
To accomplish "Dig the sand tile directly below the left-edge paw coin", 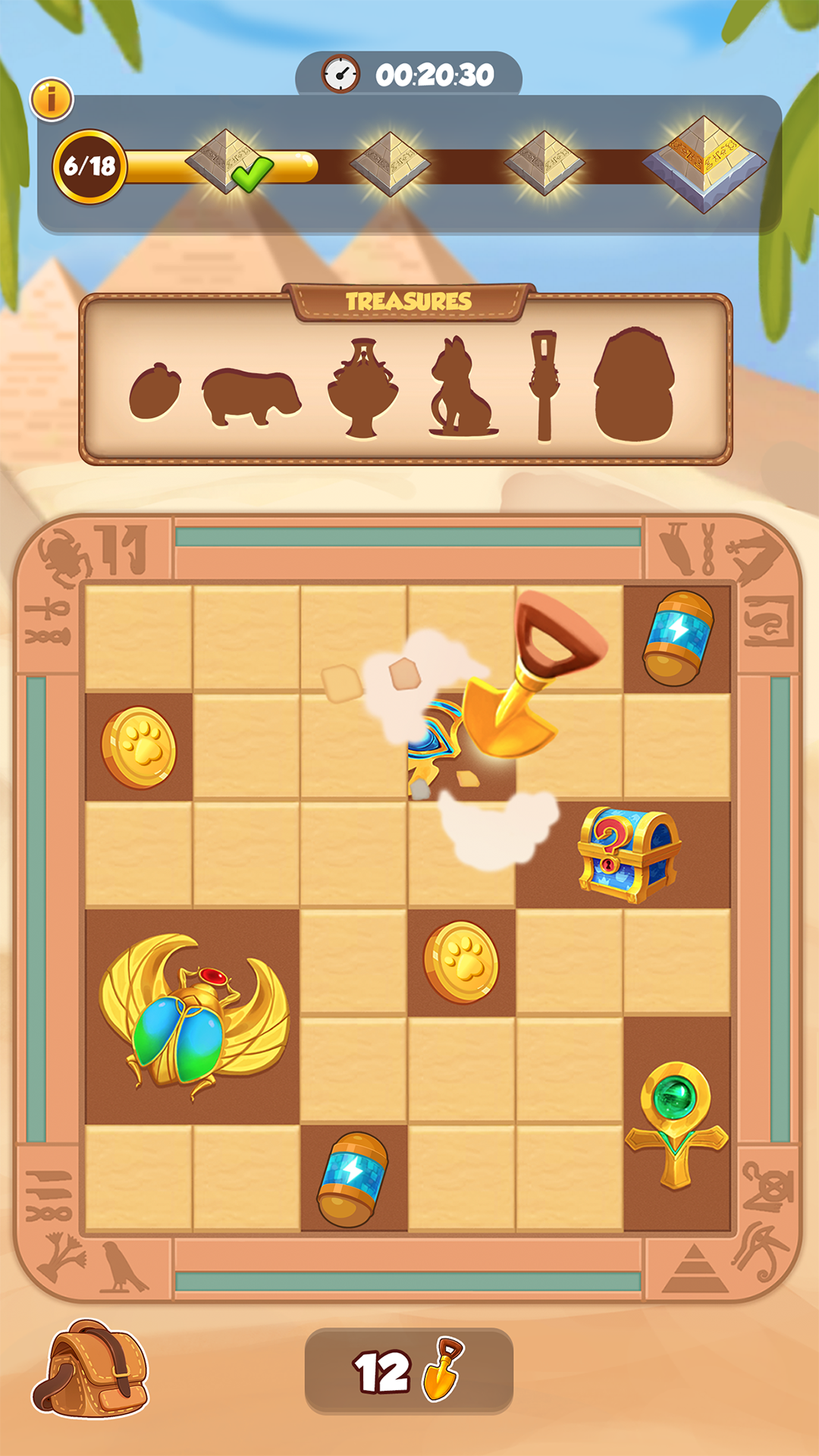I will pos(138,854).
